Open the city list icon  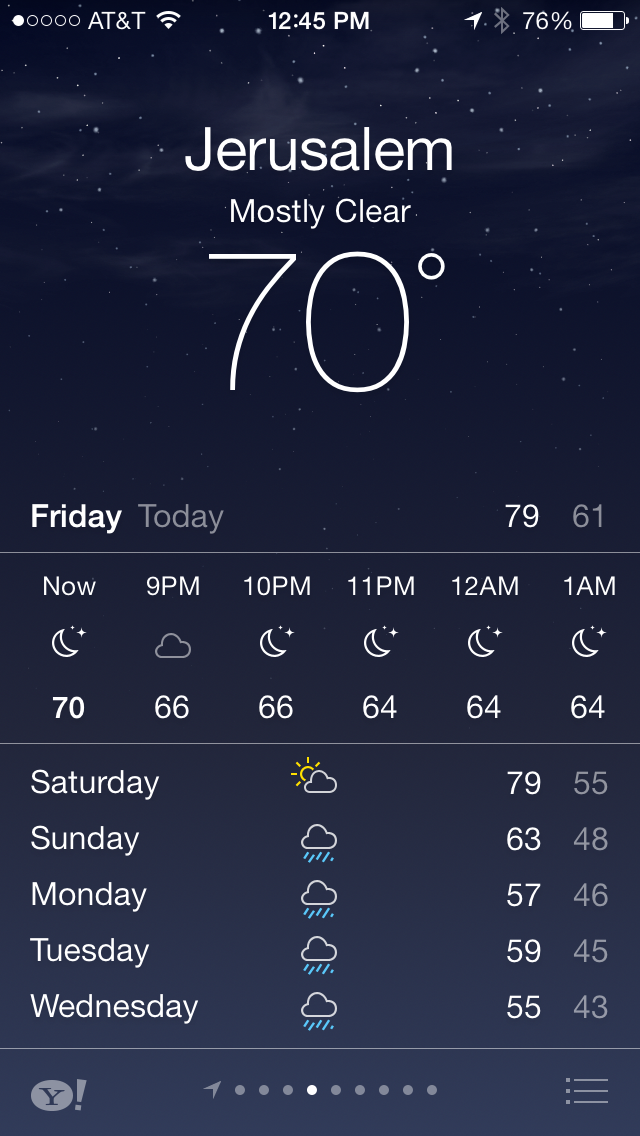586,1090
